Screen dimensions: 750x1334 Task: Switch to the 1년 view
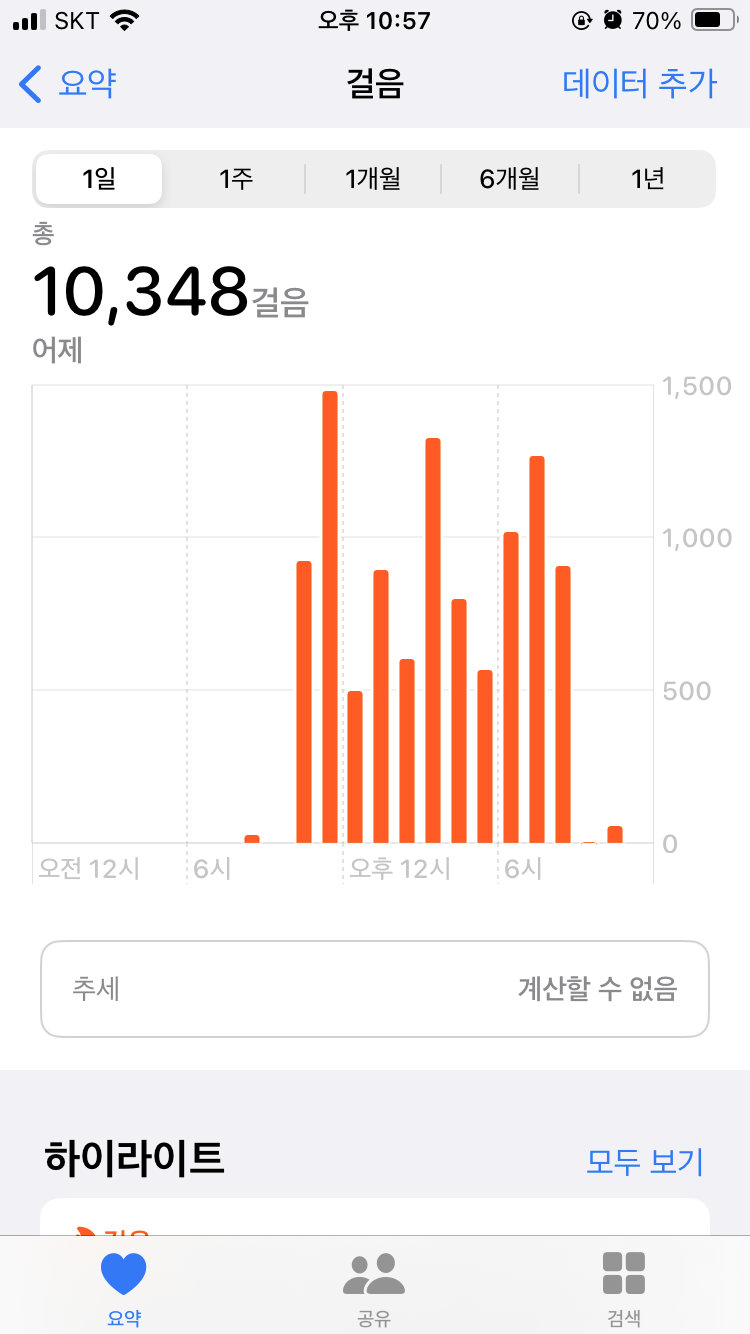[x=647, y=179]
